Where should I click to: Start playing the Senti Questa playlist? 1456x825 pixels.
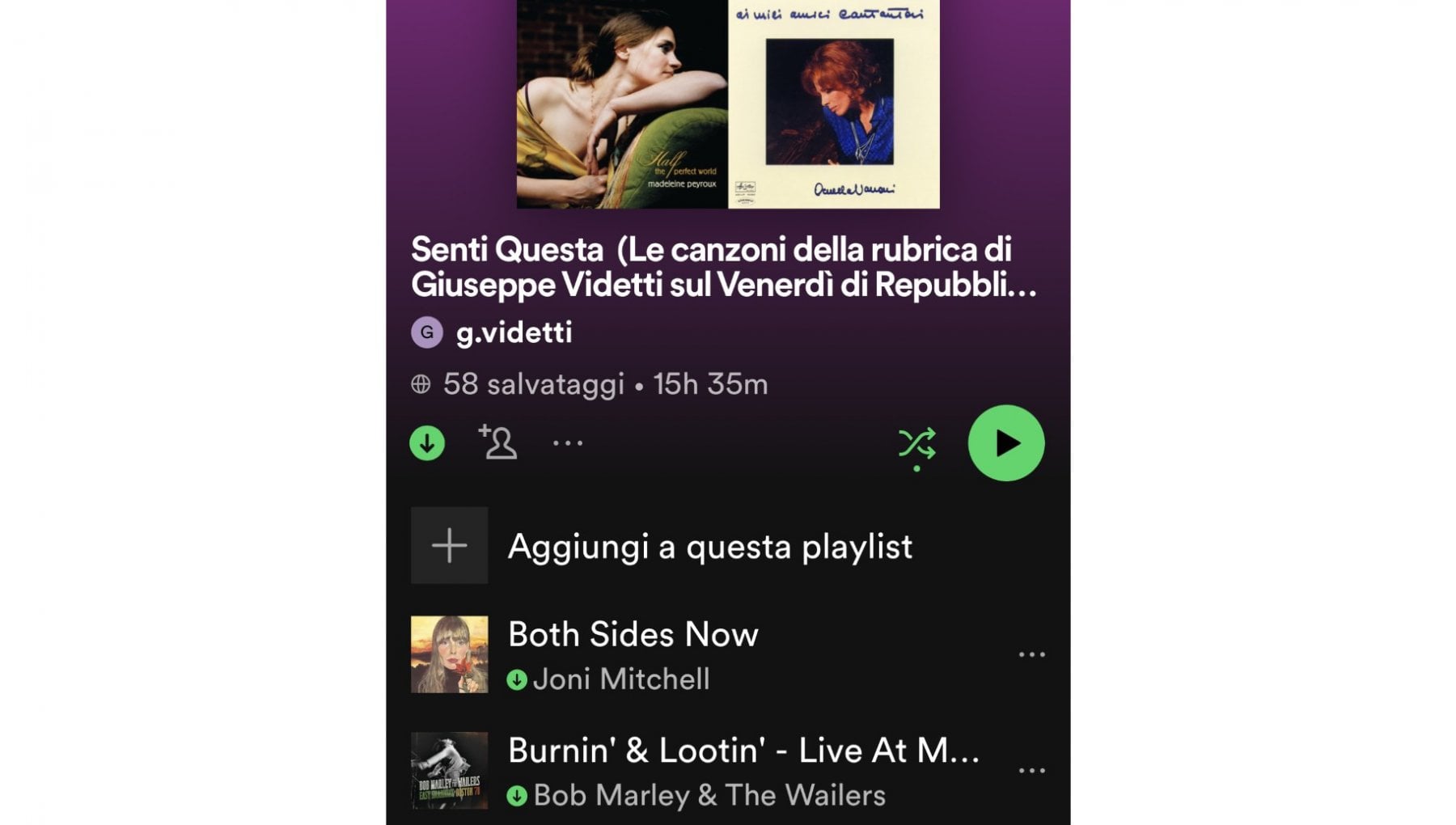point(1006,443)
